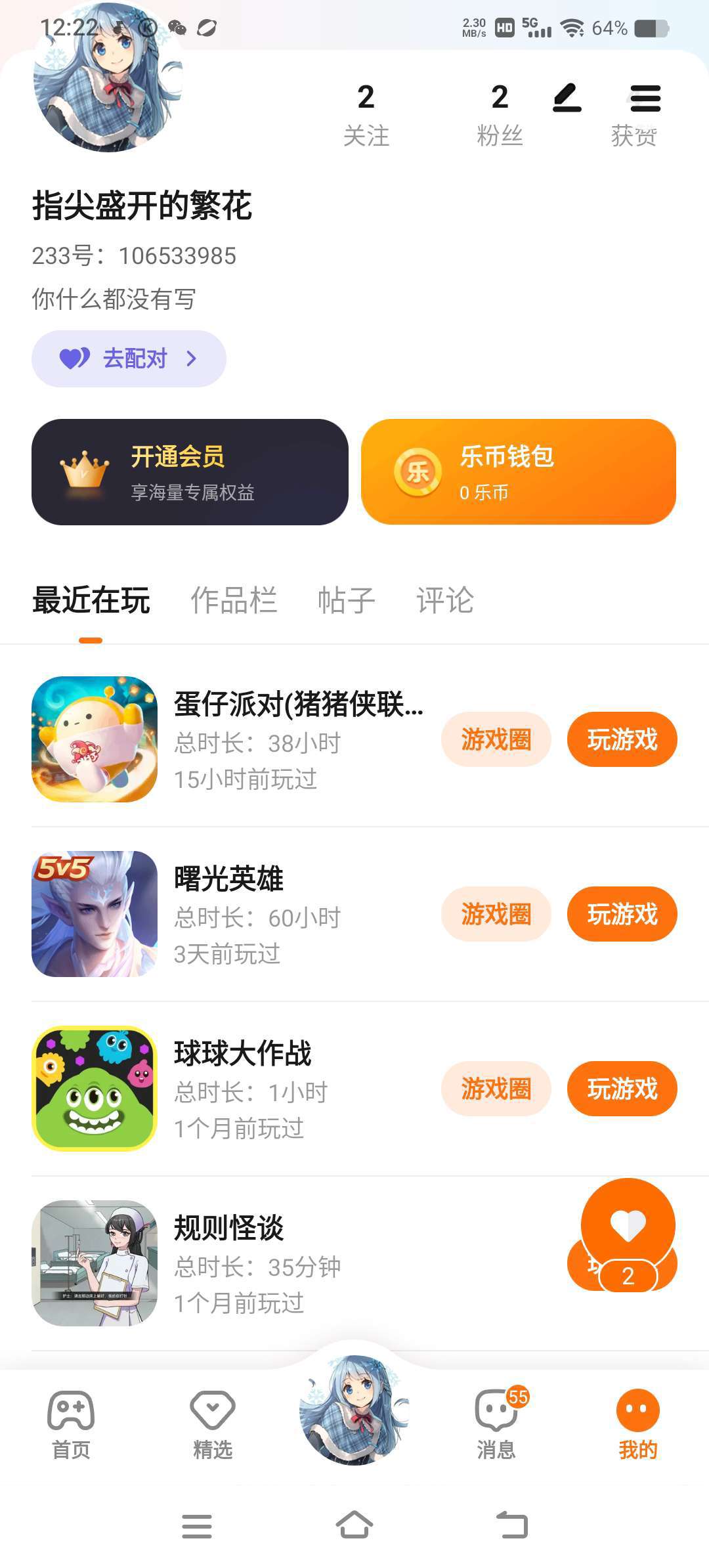Viewport: 709px width, 1568px height.
Task: Switch to the 精选 tab
Action: point(213,1424)
